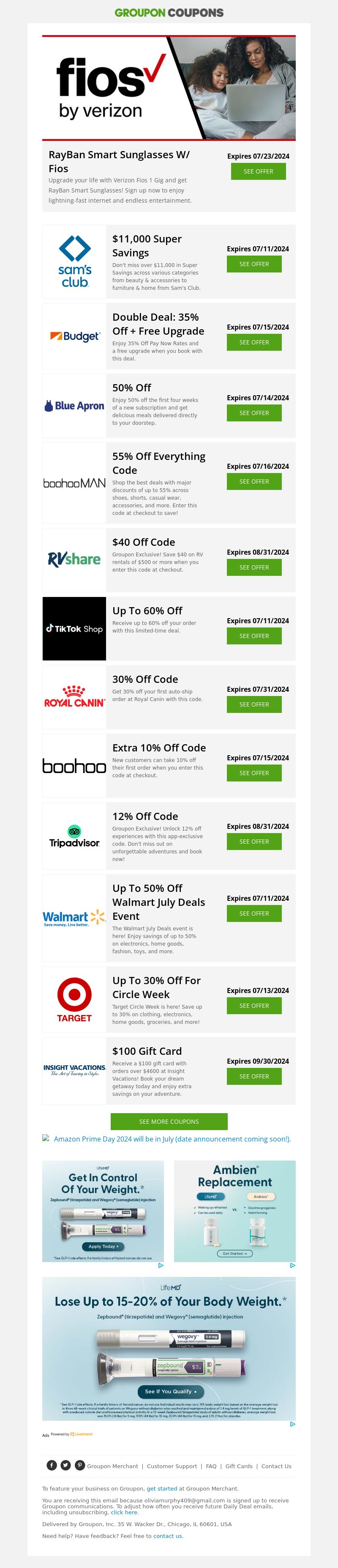Tap See Offer for RayBan Smart Sunglasses

258,172
